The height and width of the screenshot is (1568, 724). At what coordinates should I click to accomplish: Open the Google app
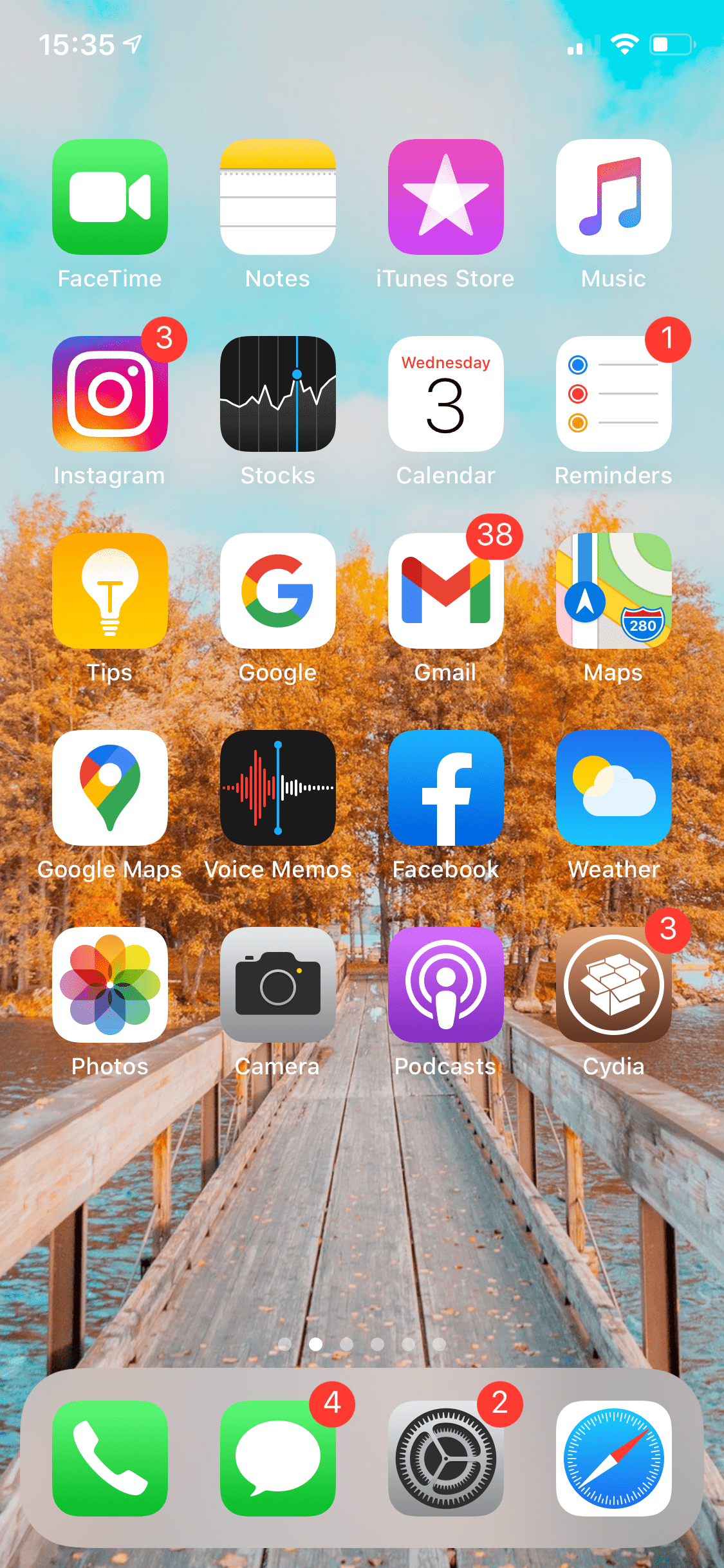coord(278,591)
